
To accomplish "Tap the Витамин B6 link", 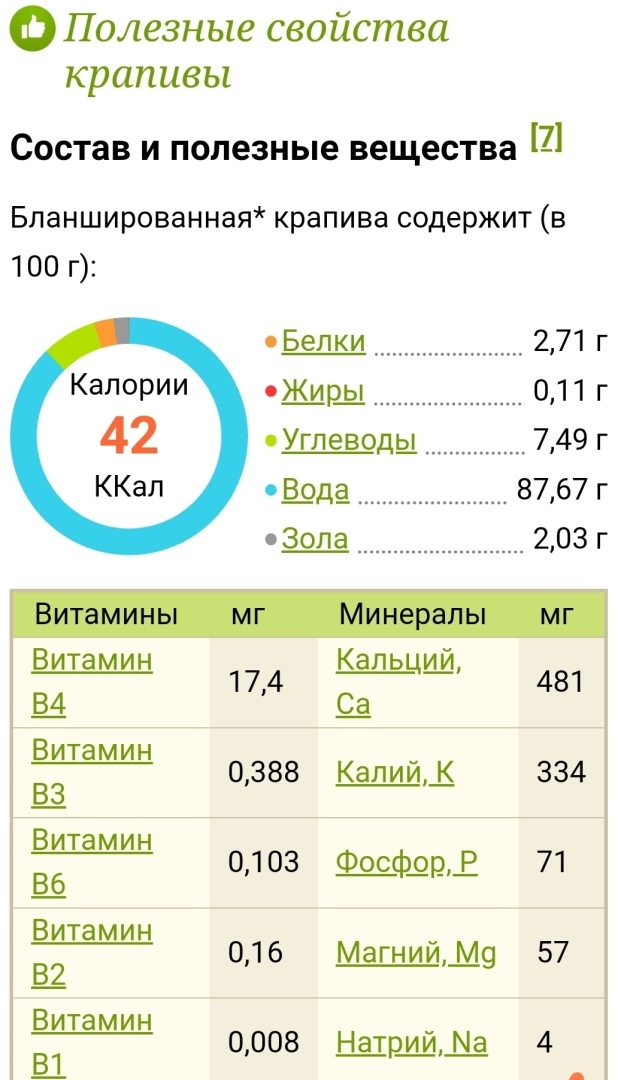I will point(92,840).
